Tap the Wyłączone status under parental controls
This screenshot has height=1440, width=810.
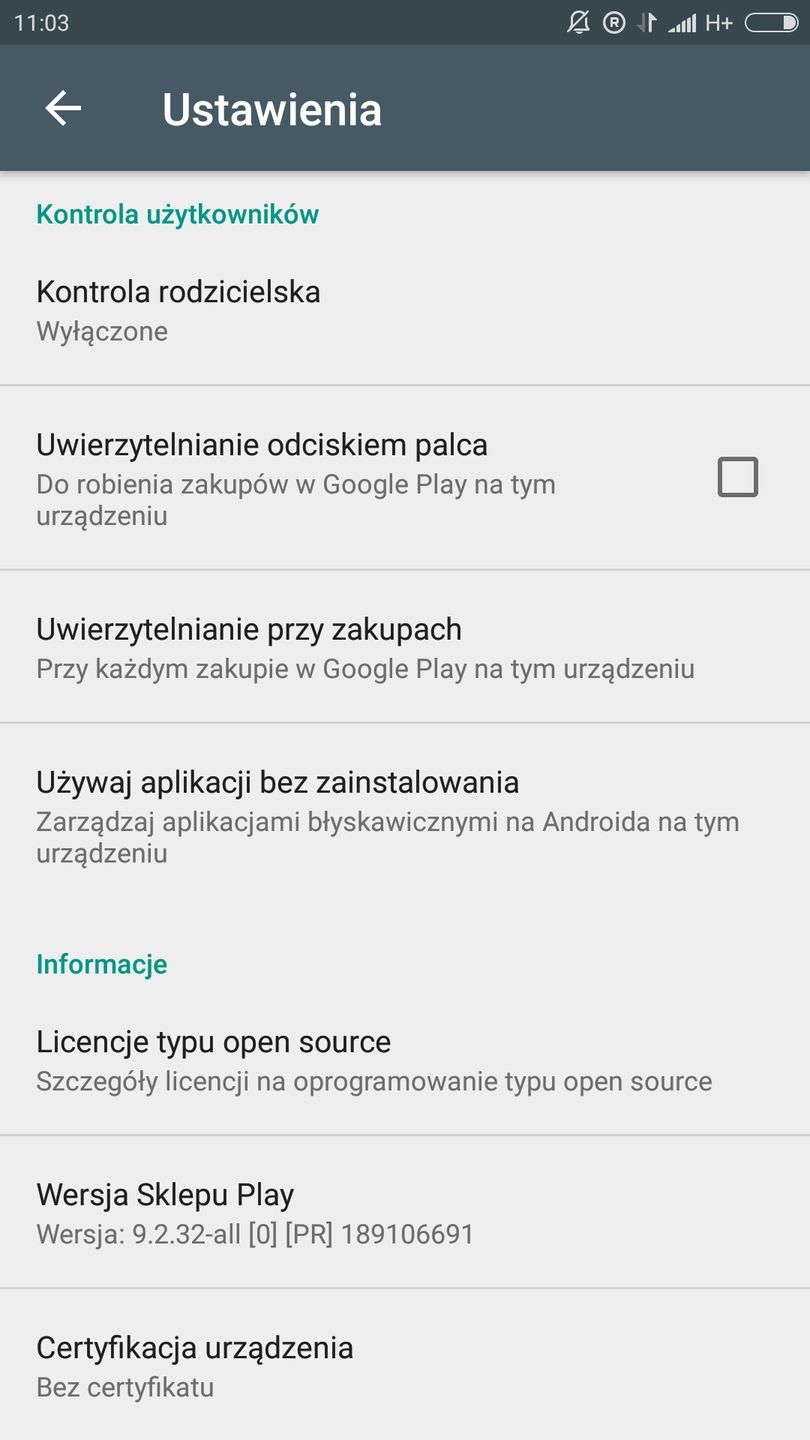coord(101,331)
